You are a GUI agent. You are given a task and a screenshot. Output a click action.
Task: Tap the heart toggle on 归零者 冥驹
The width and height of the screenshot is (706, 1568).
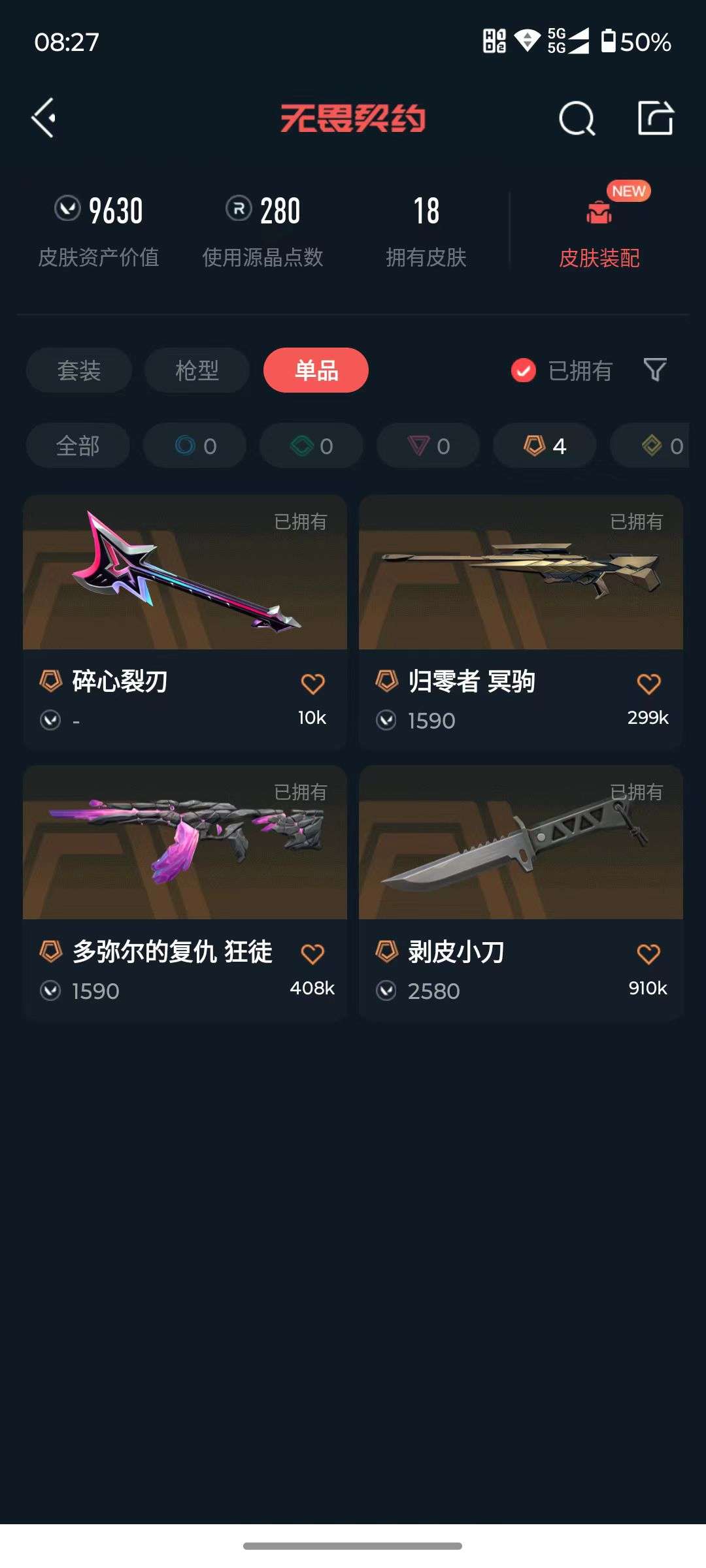pyautogui.click(x=648, y=684)
